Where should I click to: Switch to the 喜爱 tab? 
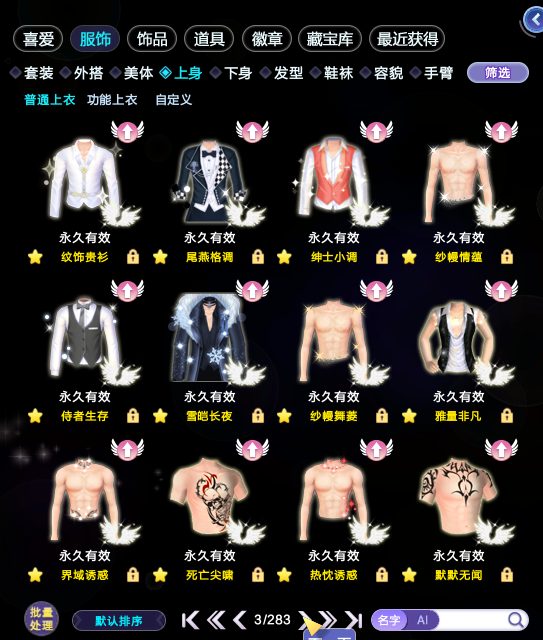[x=38, y=39]
